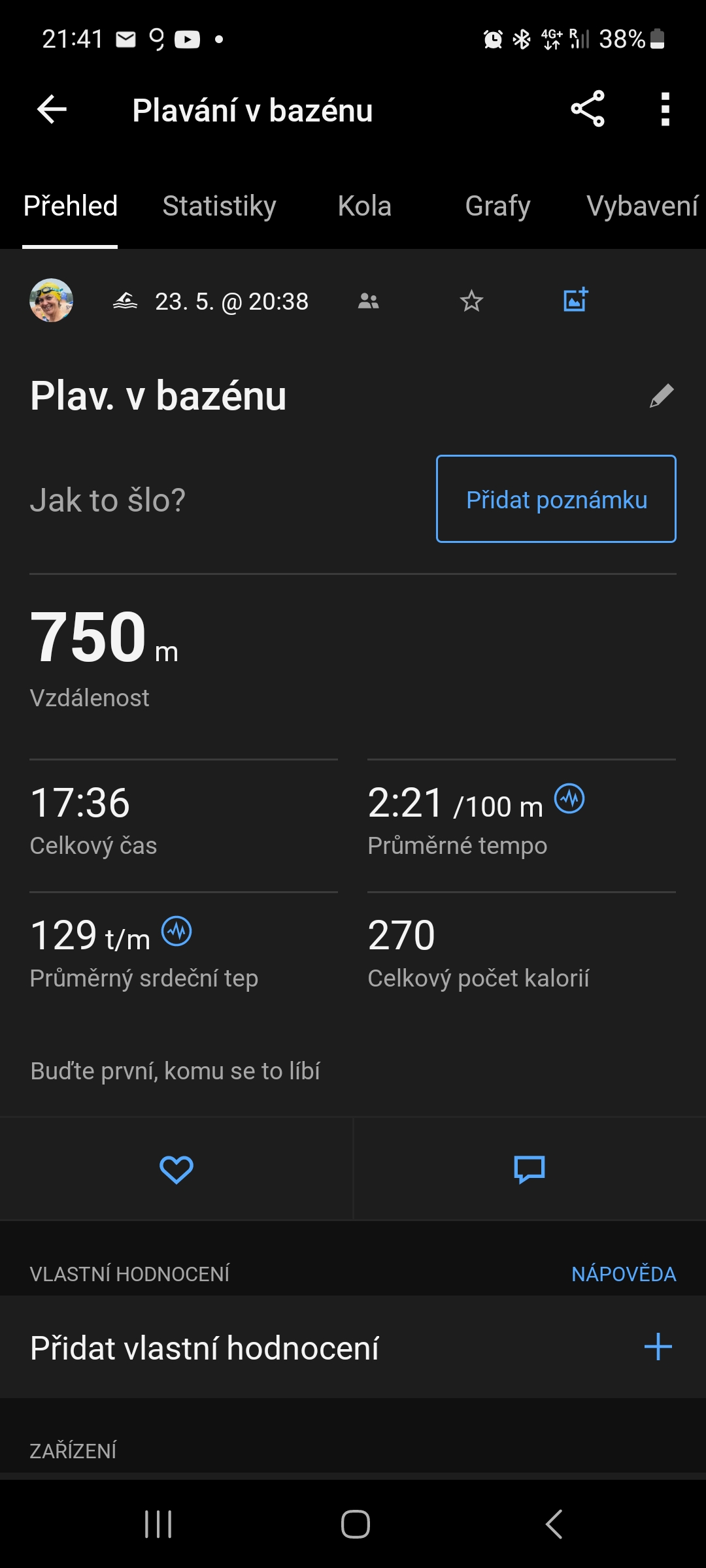Mark the activity as favorite with star
This screenshot has height=1568, width=706.
pos(471,301)
